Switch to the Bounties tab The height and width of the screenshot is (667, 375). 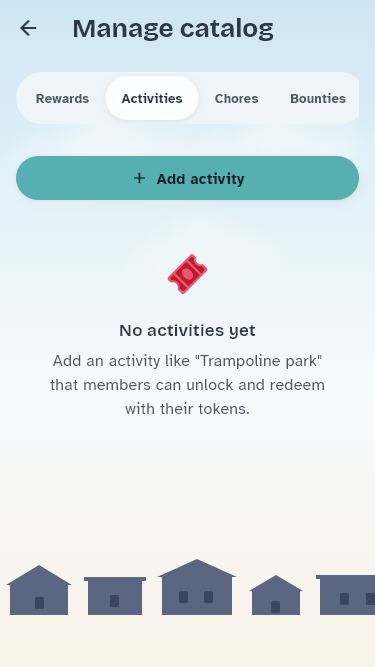[318, 98]
